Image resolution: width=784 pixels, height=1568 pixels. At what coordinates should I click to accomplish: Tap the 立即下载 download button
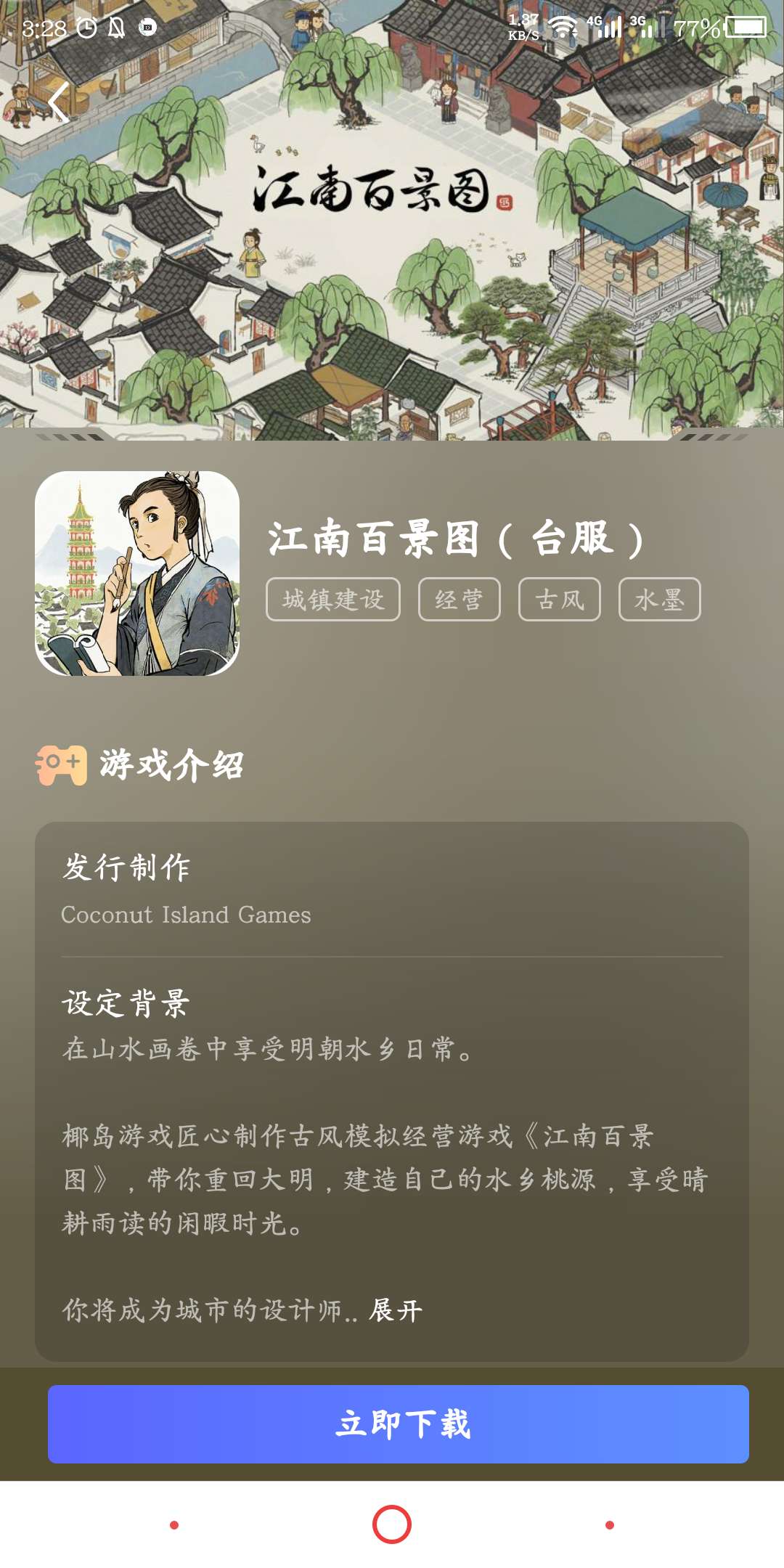pos(398,1424)
